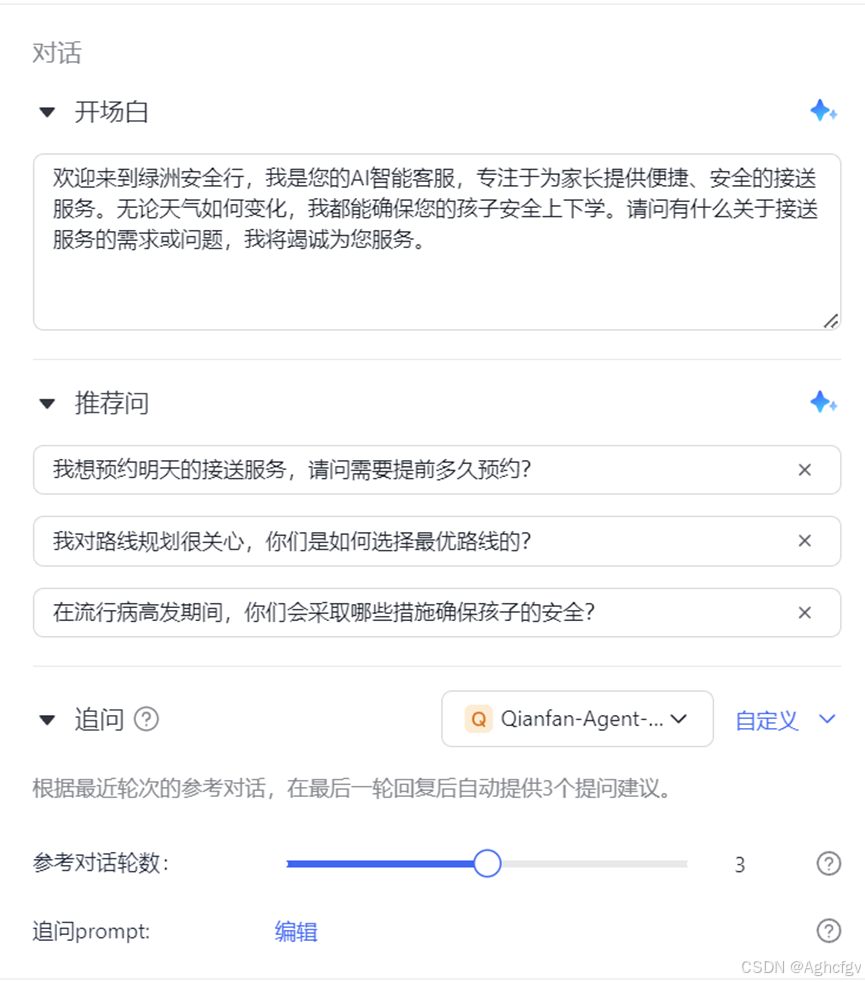The height and width of the screenshot is (982, 865).
Task: Select the second recommended question field
Action: (400, 541)
